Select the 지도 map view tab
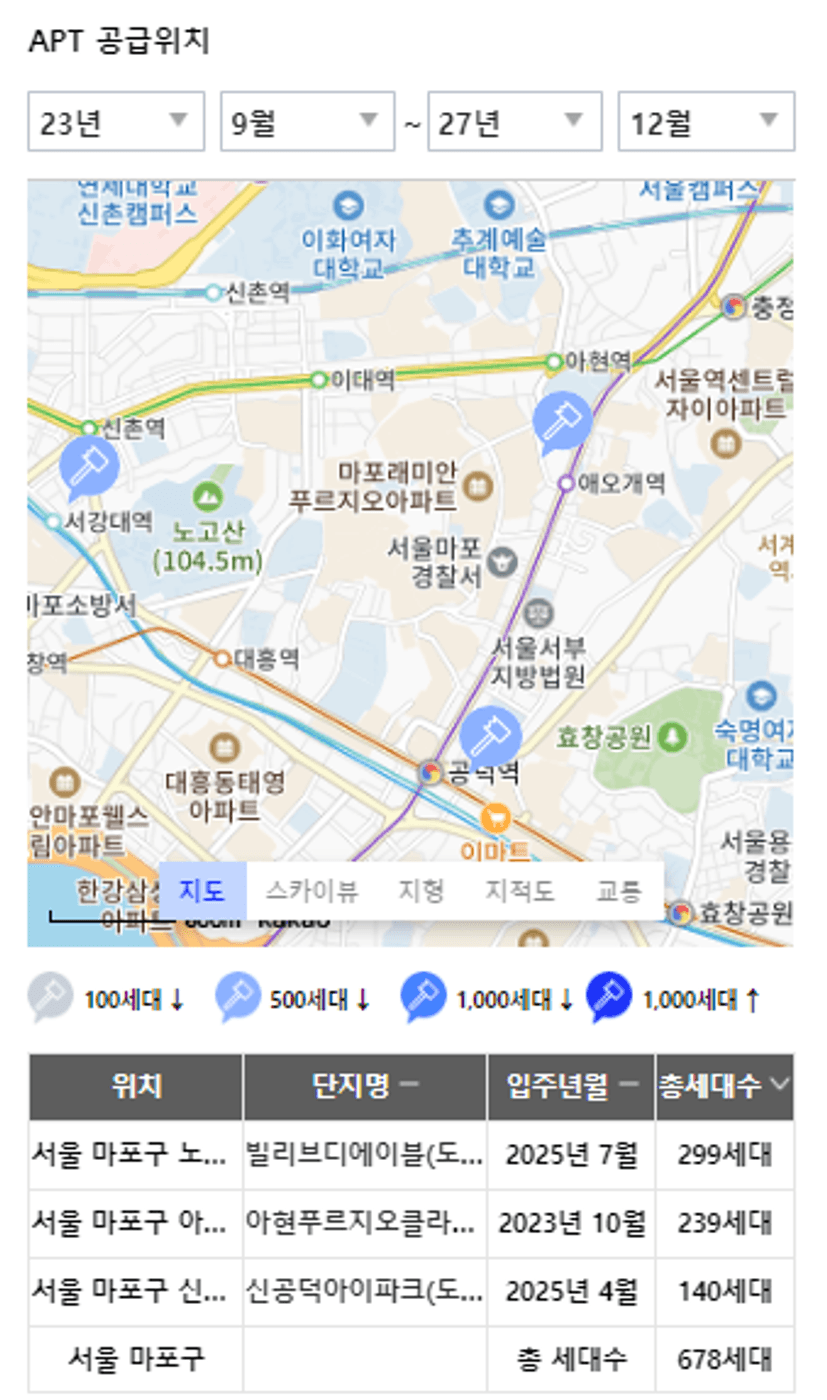827x1400 pixels. coord(203,890)
